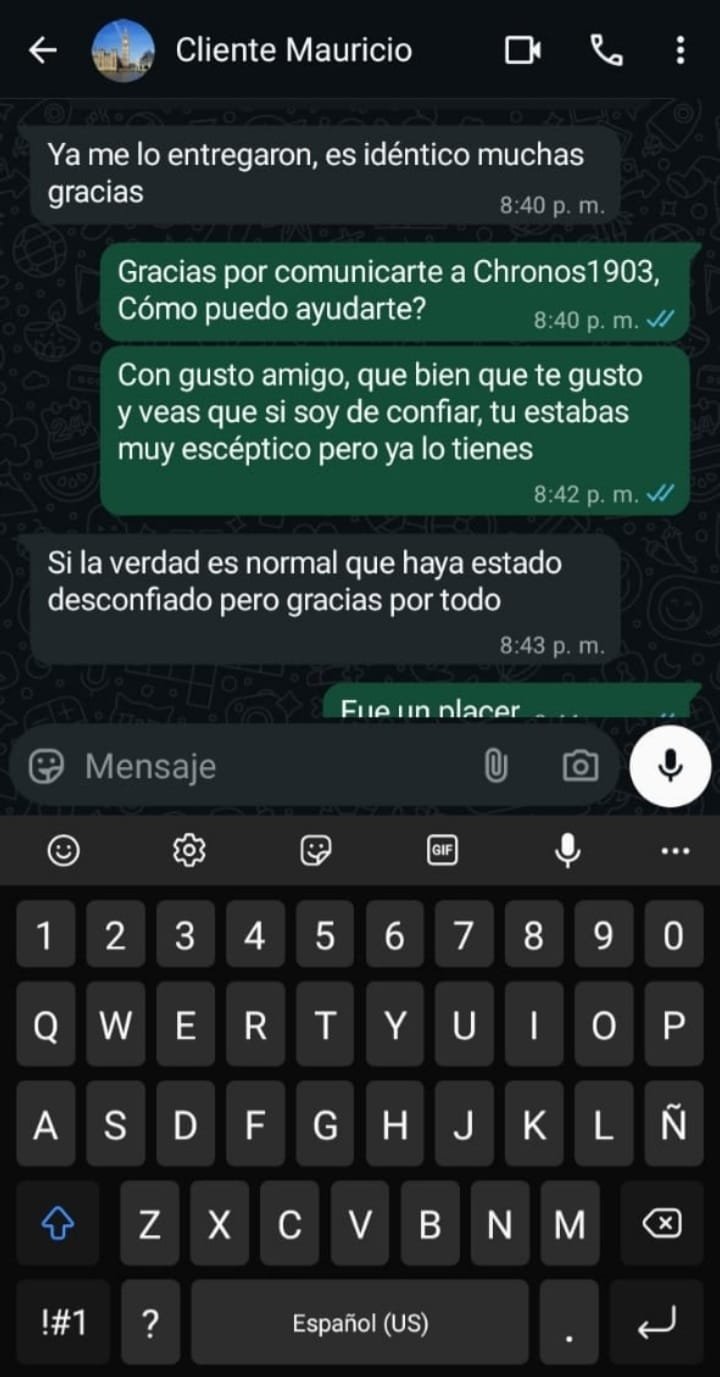Open the camera from the message box
This screenshot has width=720, height=1377.
click(580, 767)
